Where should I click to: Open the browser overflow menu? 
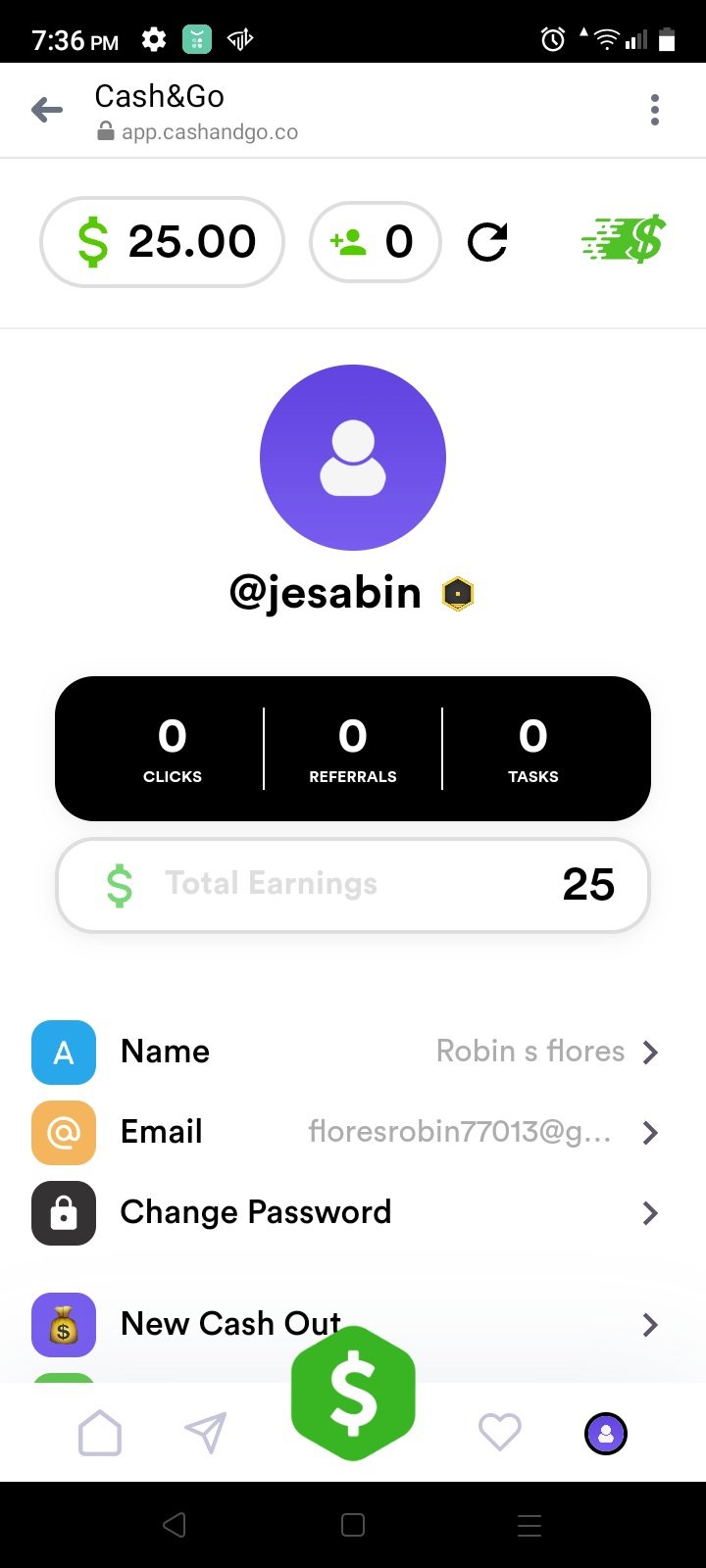click(654, 111)
